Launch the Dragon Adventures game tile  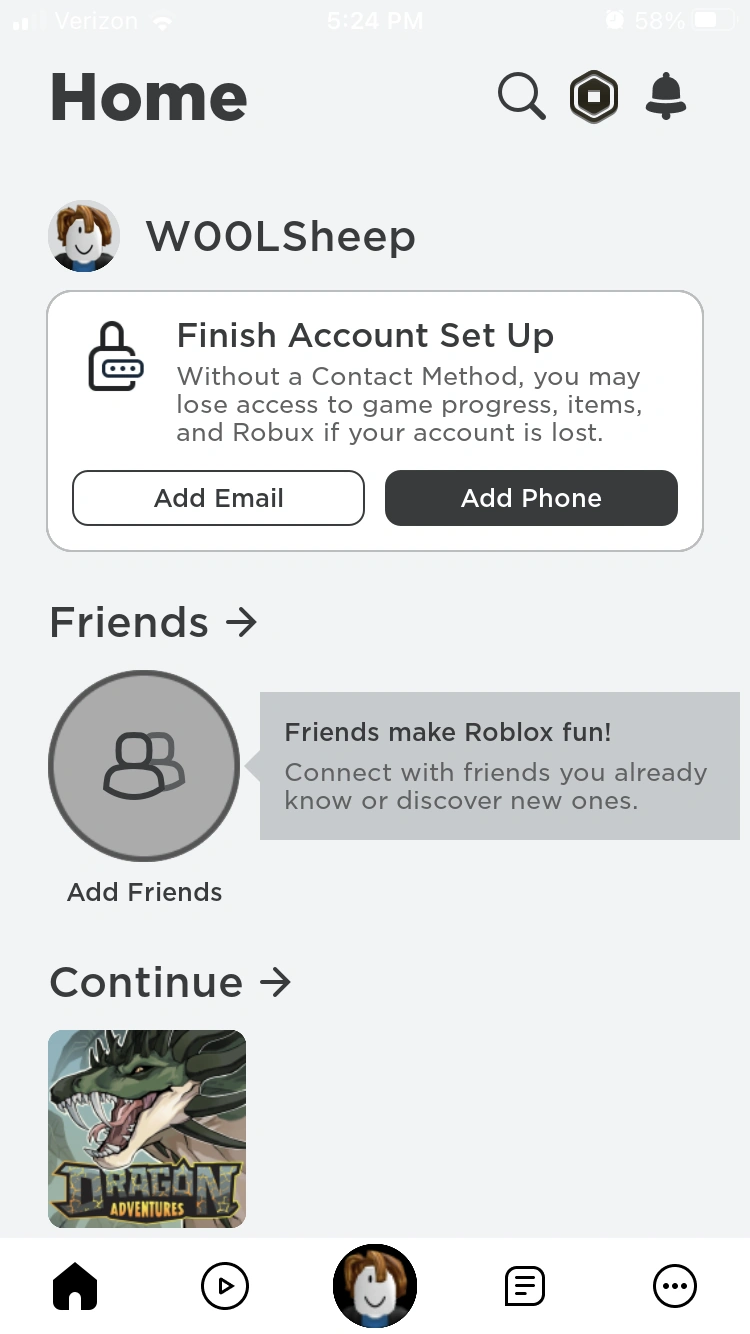point(147,1128)
